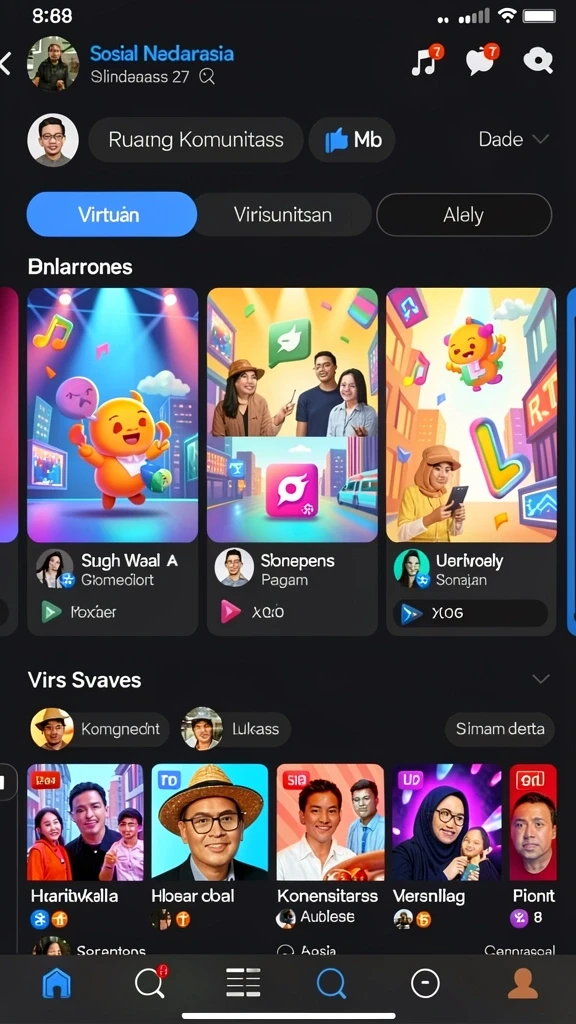This screenshot has height=1024, width=576.
Task: Tap the search icon in the header
Action: tap(538, 61)
